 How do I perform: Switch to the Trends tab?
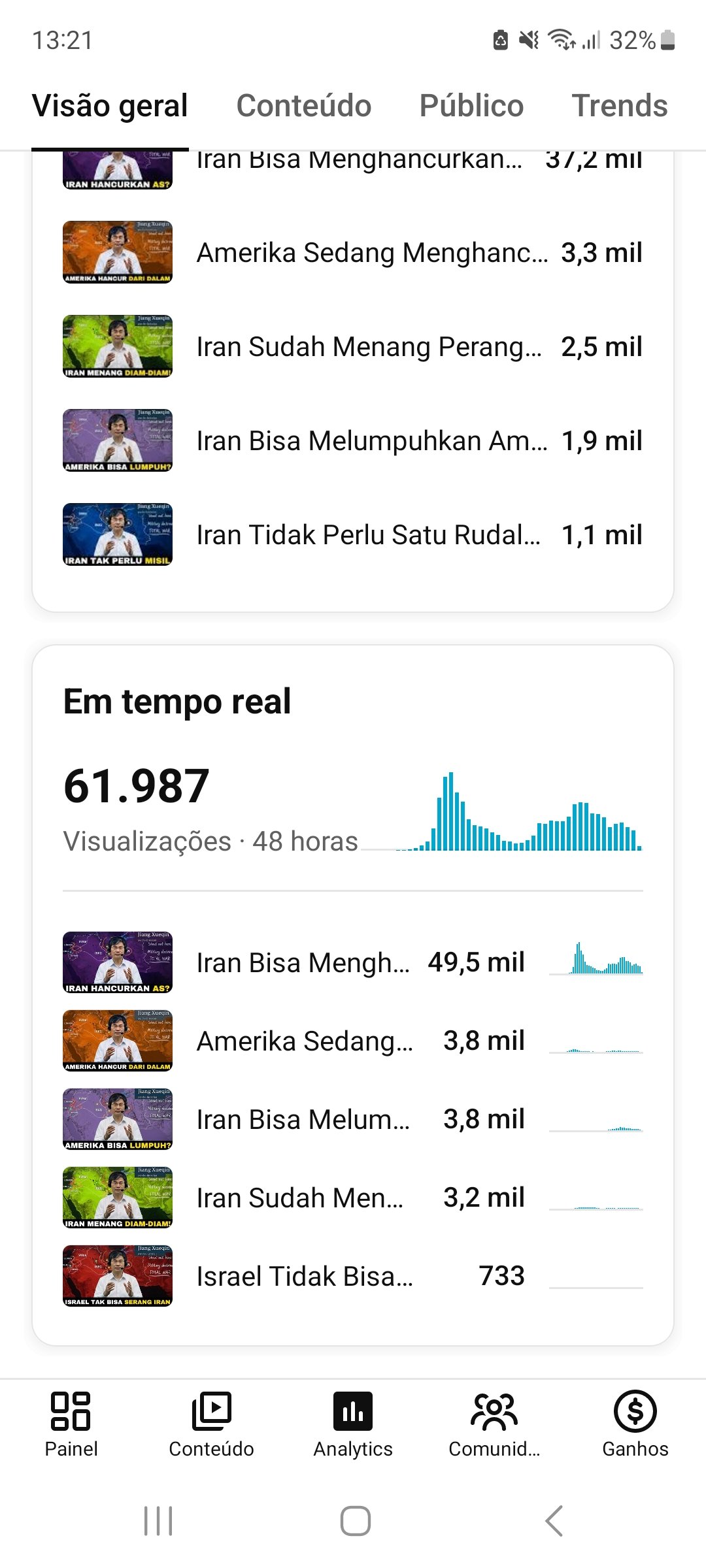pyautogui.click(x=620, y=106)
